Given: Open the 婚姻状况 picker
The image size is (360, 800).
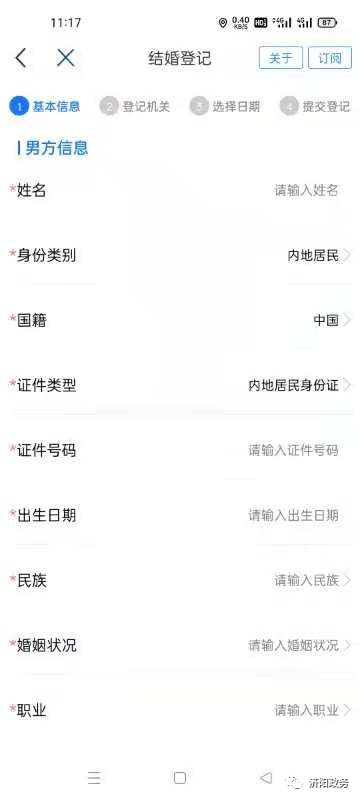Looking at the screenshot, I should coord(181,645).
